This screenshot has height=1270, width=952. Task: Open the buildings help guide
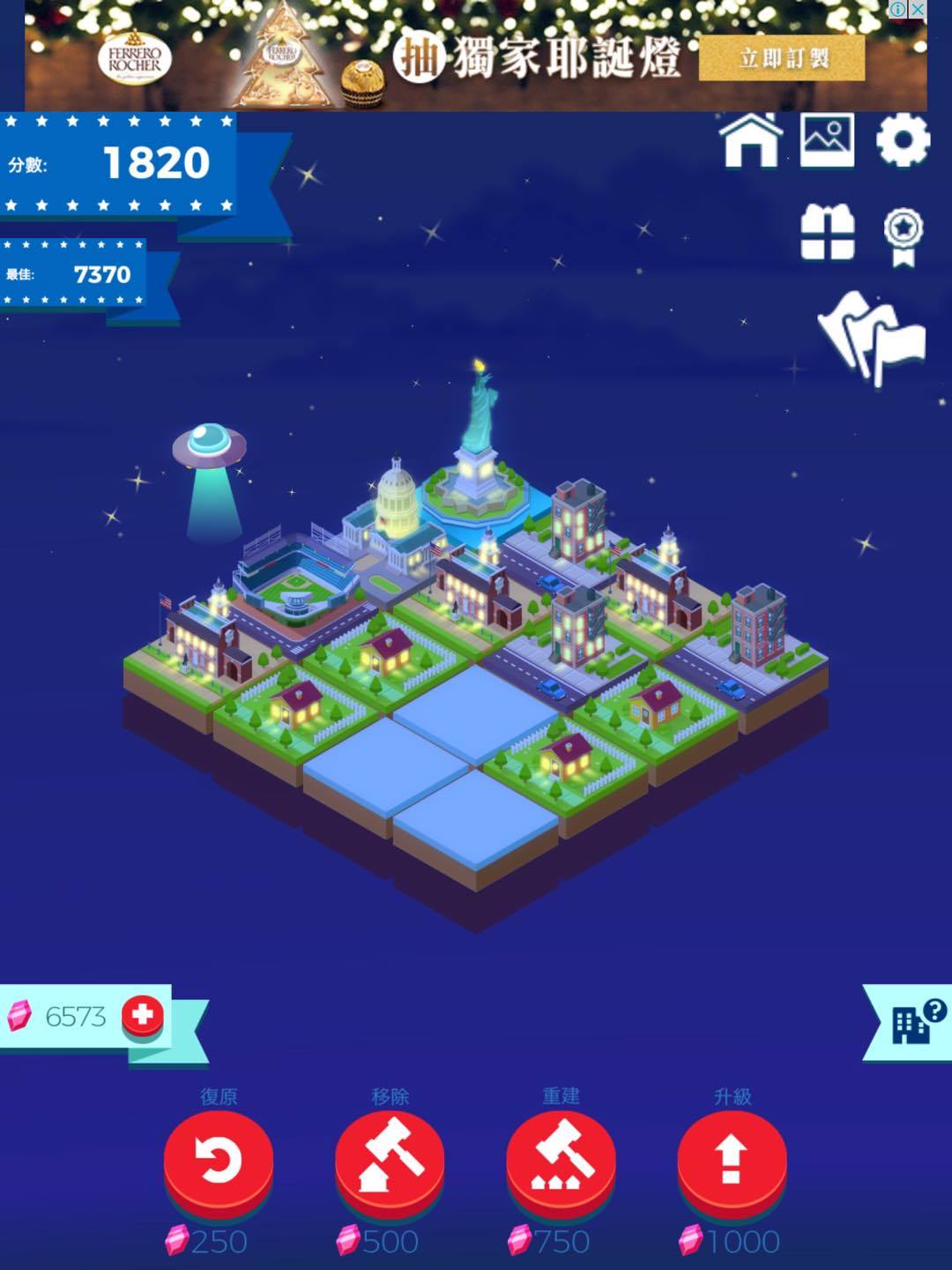pyautogui.click(x=912, y=1023)
